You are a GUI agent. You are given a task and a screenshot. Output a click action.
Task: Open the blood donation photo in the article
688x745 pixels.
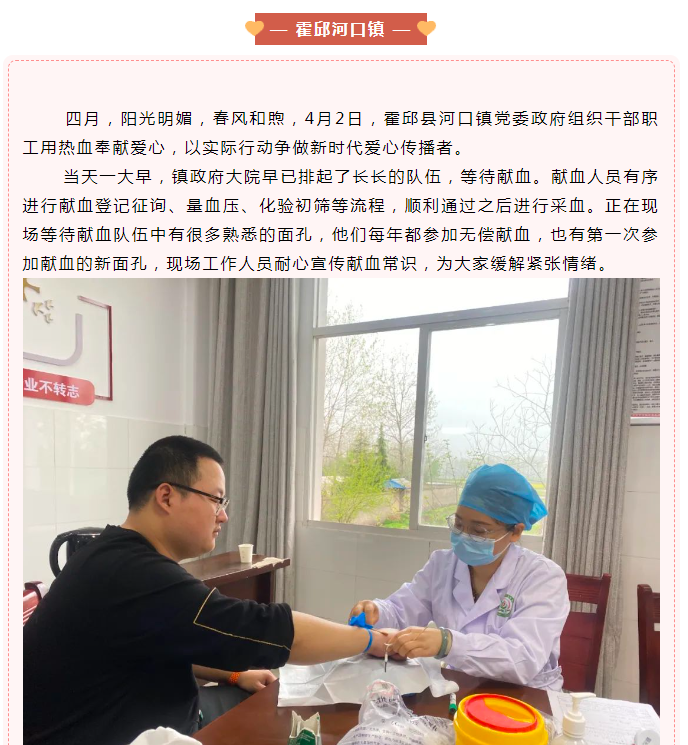point(341,511)
